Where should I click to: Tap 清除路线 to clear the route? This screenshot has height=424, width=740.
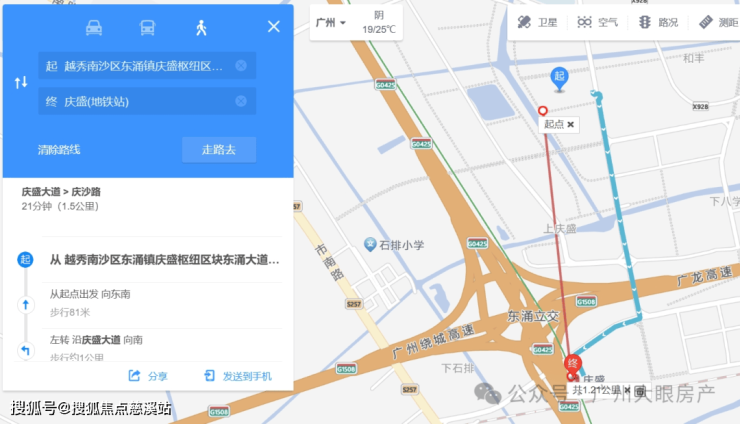[x=59, y=150]
